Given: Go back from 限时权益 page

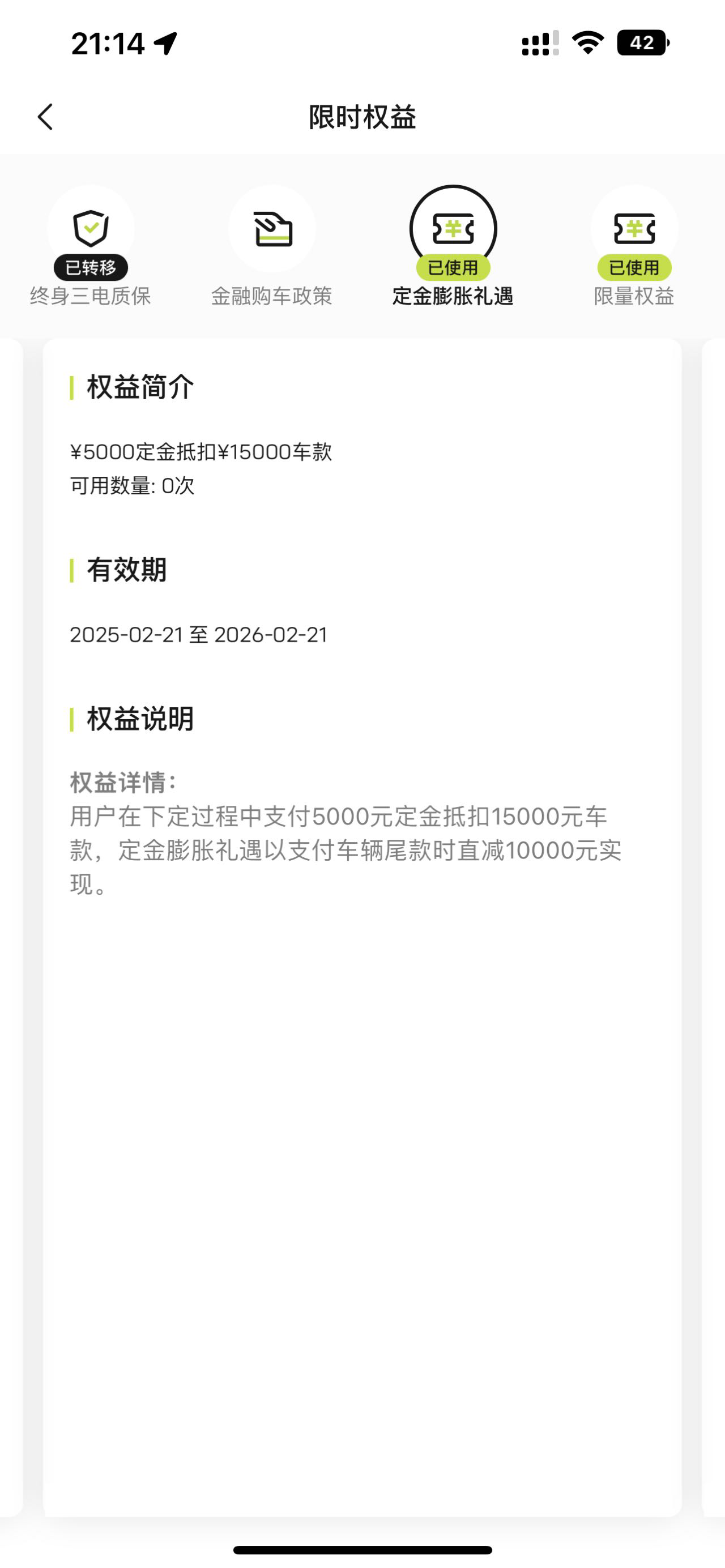Looking at the screenshot, I should (x=46, y=117).
